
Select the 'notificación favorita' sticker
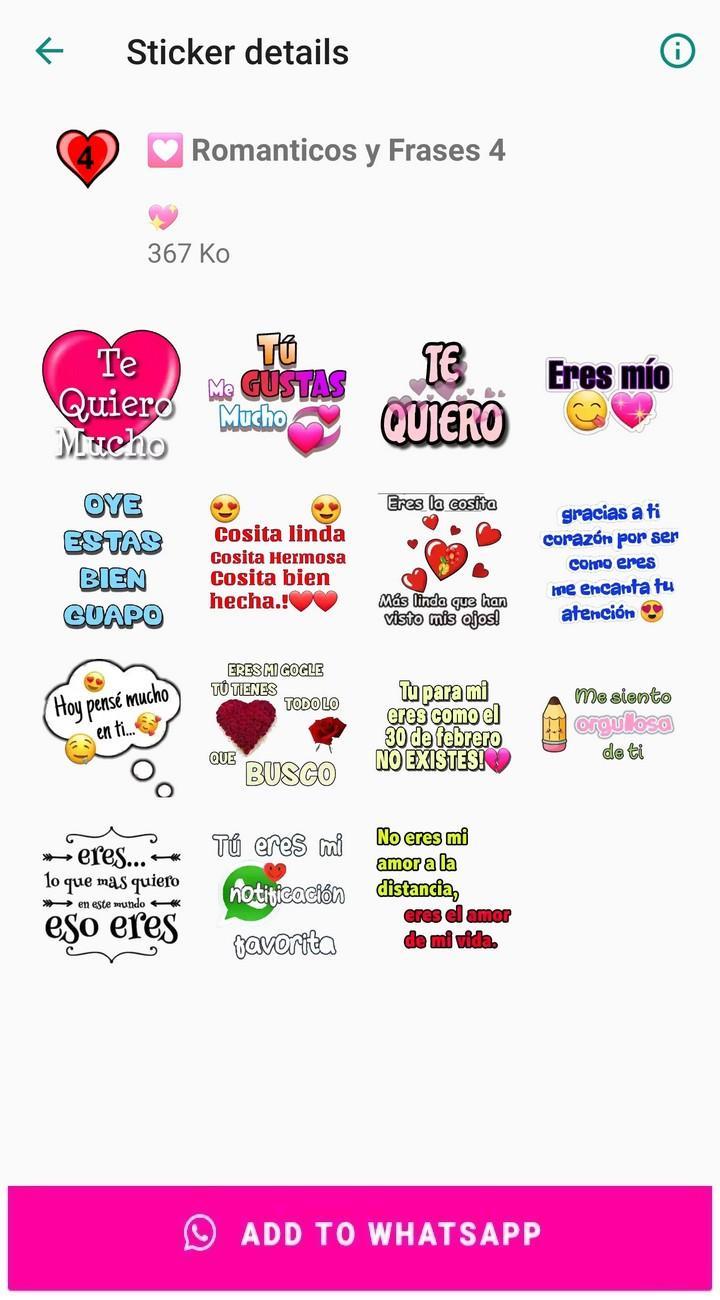click(x=277, y=893)
